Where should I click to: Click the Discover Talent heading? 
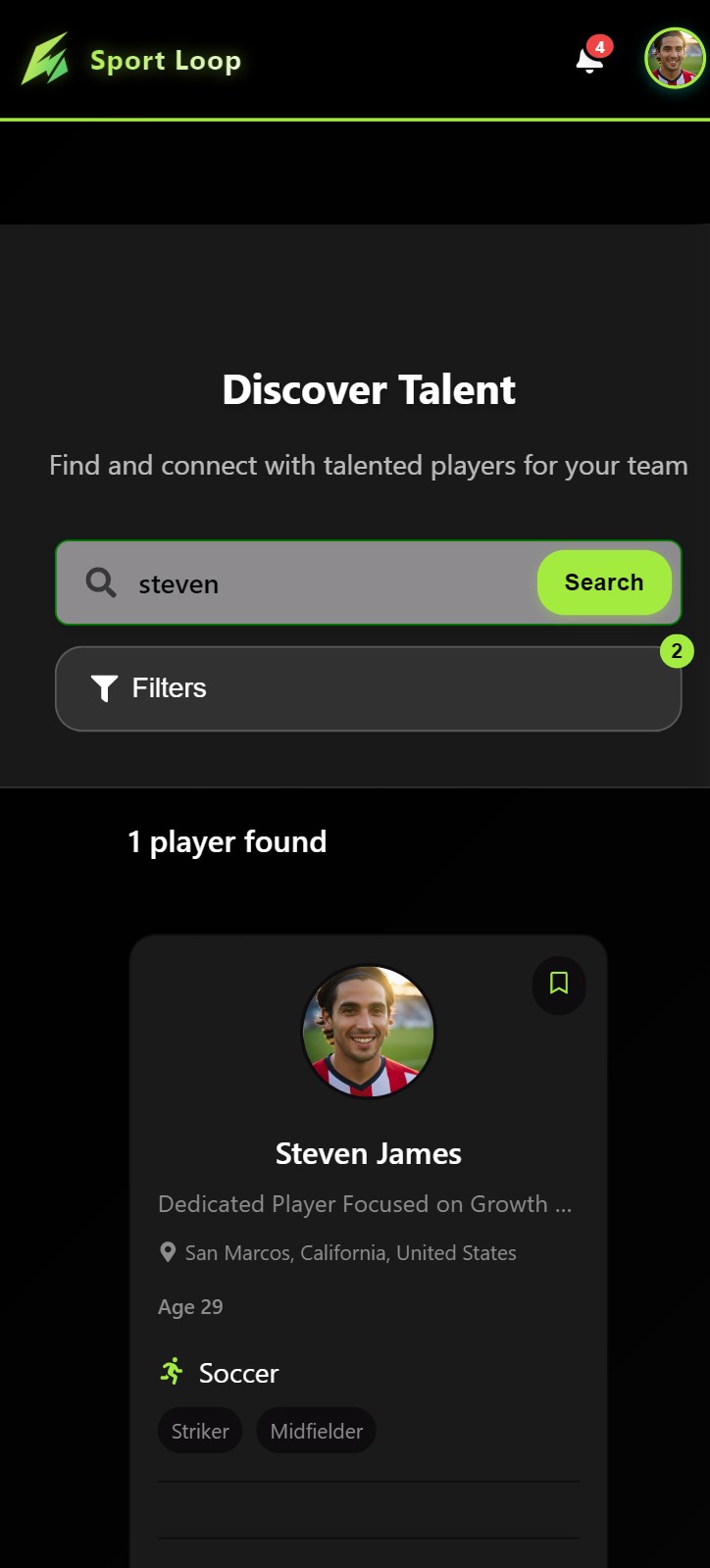click(368, 389)
